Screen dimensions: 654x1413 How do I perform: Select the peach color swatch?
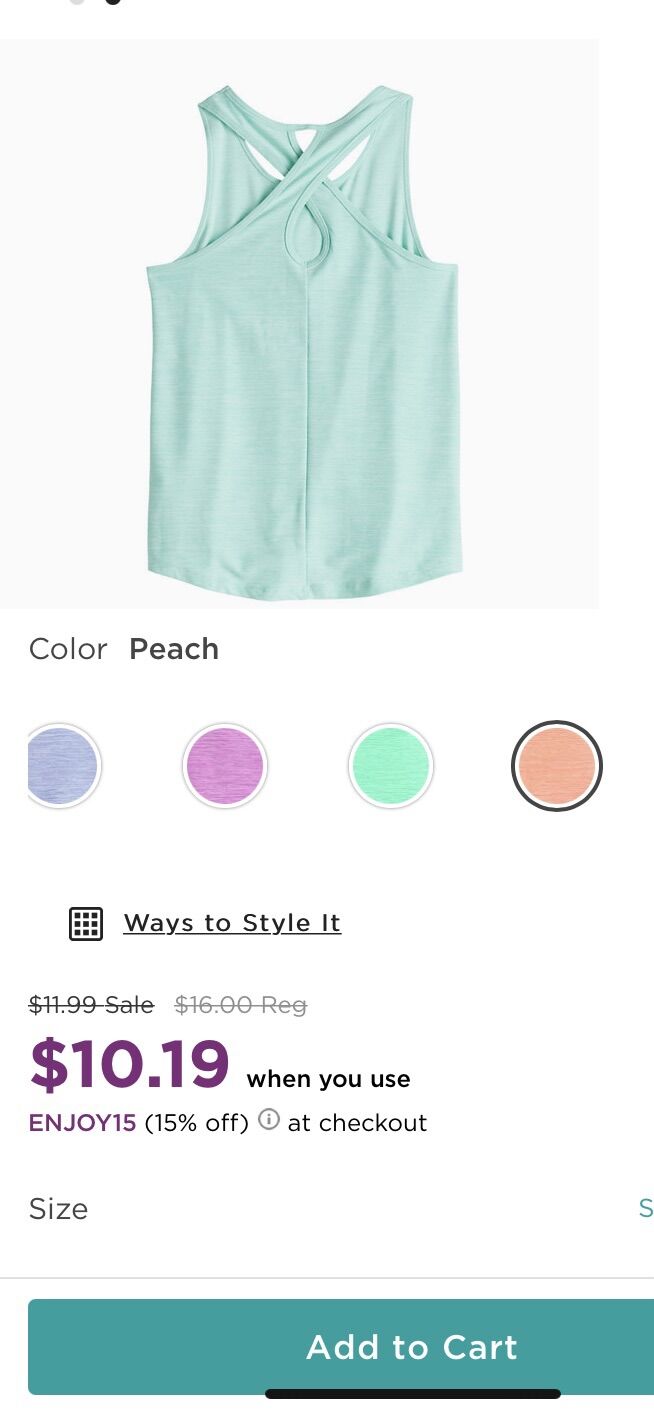557,766
